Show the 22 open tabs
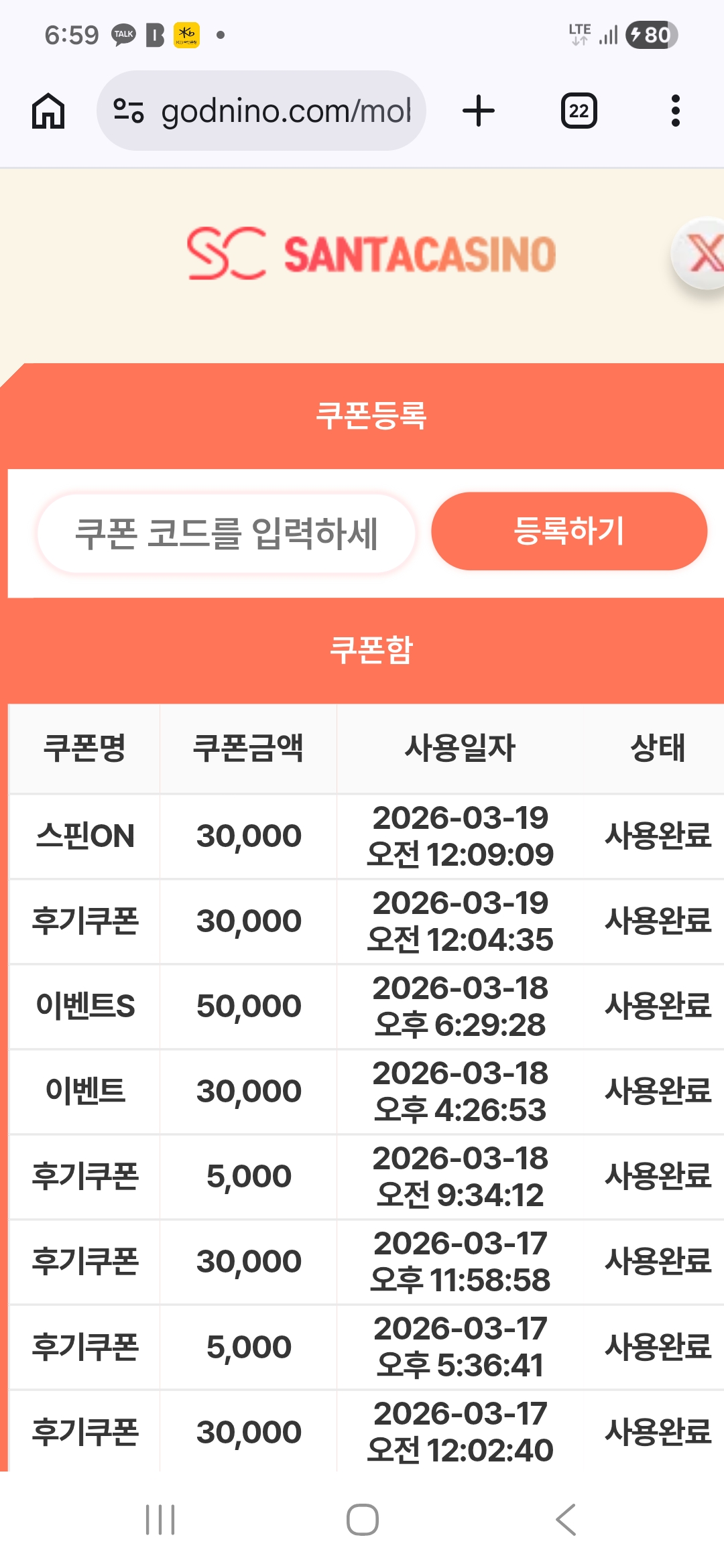The image size is (724, 1568). point(579,111)
